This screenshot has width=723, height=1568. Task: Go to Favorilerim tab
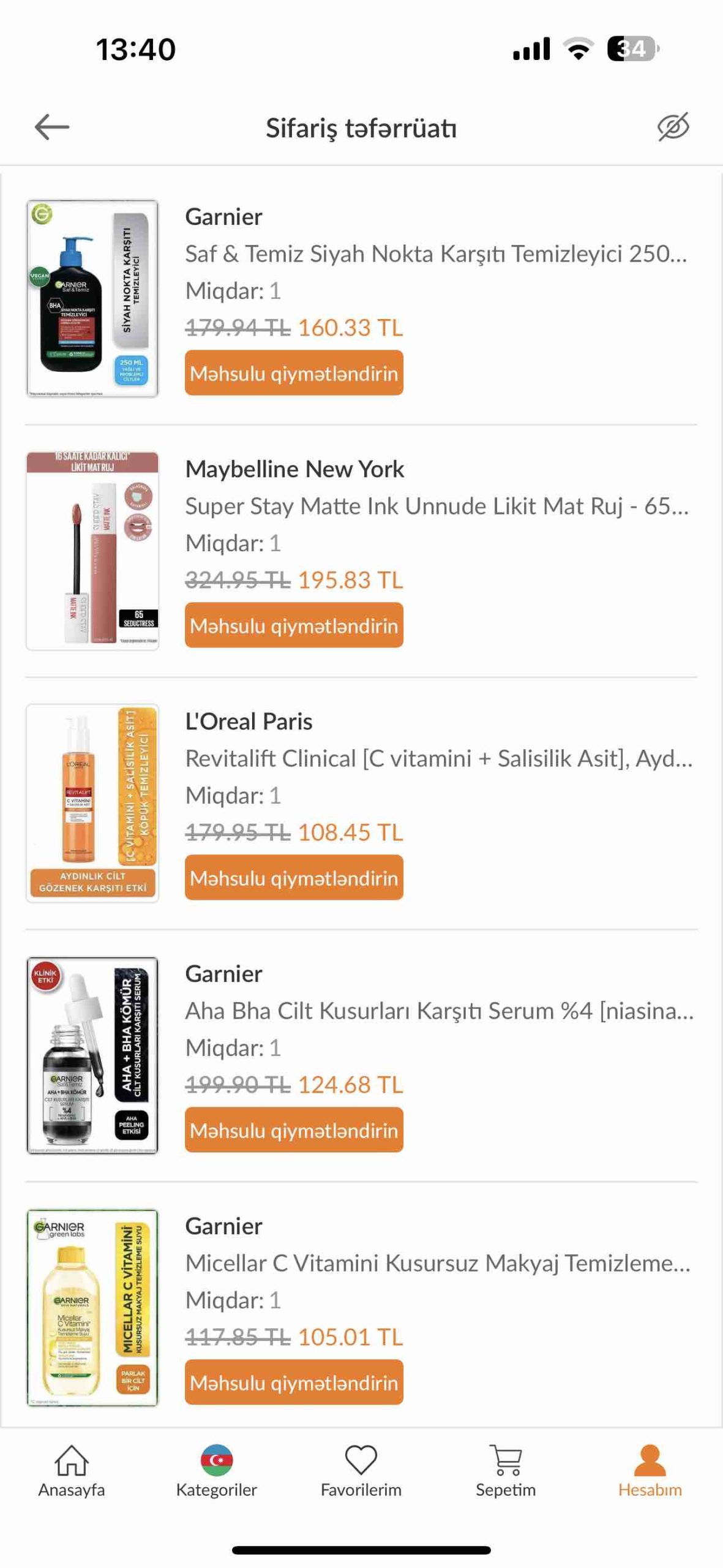361,1471
